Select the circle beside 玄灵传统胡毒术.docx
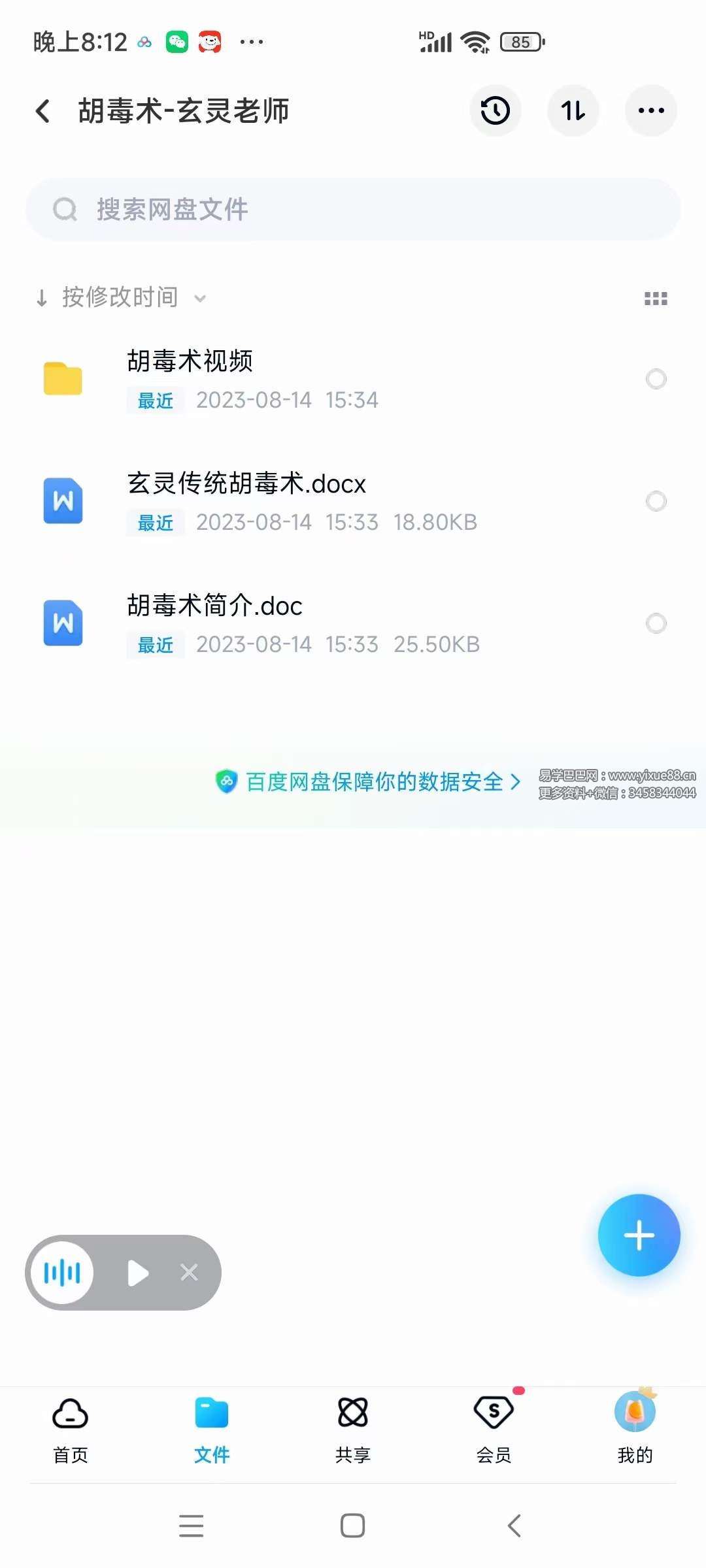This screenshot has width=706, height=1568. (656, 501)
